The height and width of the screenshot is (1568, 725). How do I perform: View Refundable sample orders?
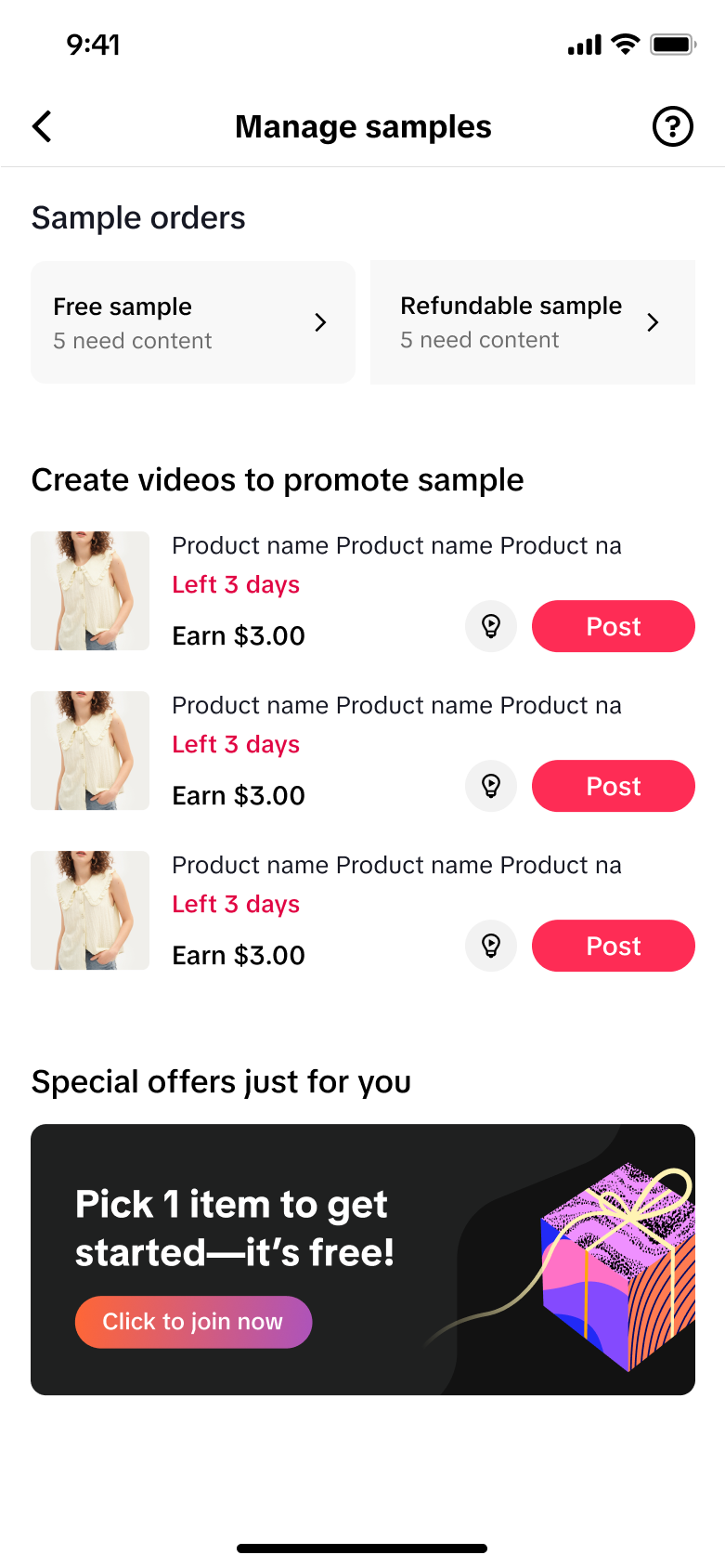pos(532,322)
